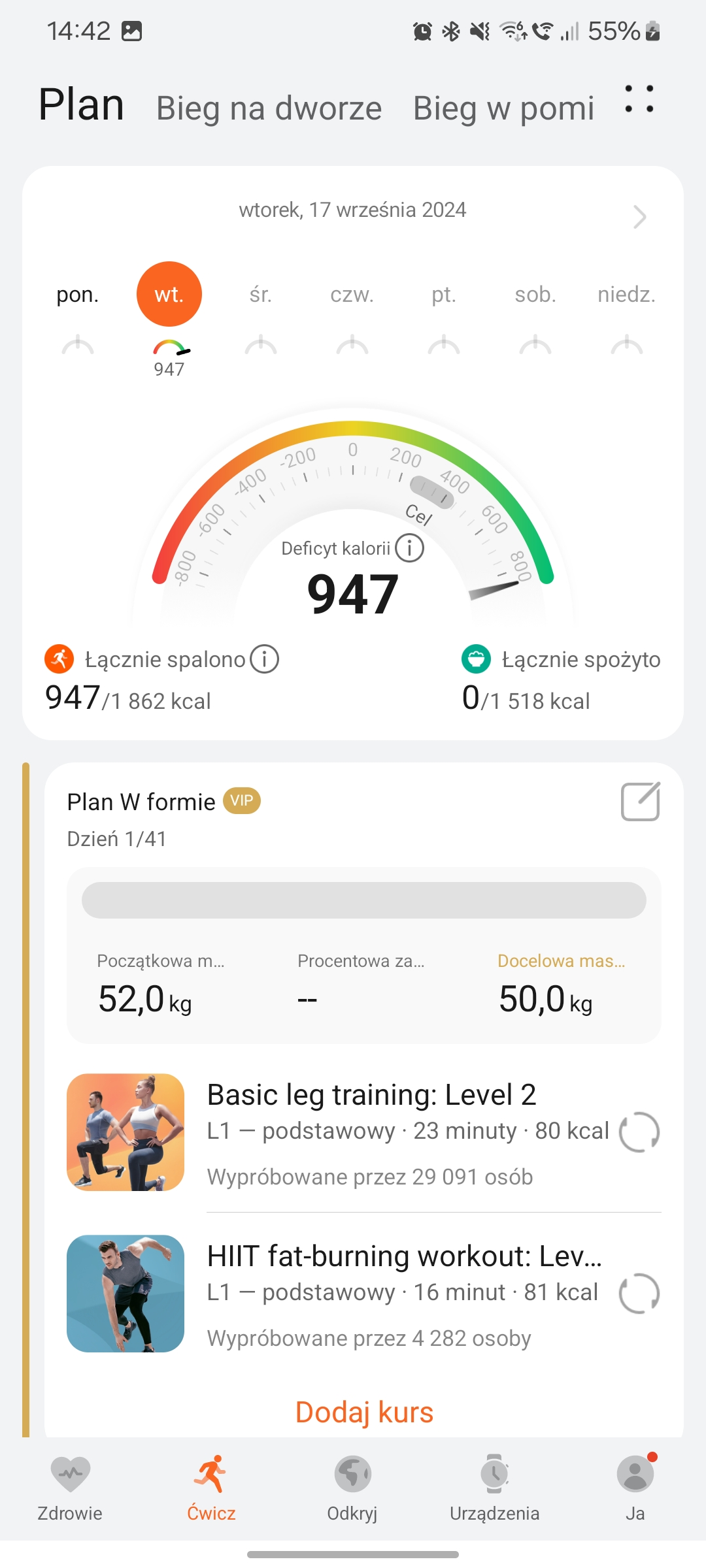This screenshot has width=706, height=1568.
Task: Open the Odkryj tab
Action: [352, 1487]
